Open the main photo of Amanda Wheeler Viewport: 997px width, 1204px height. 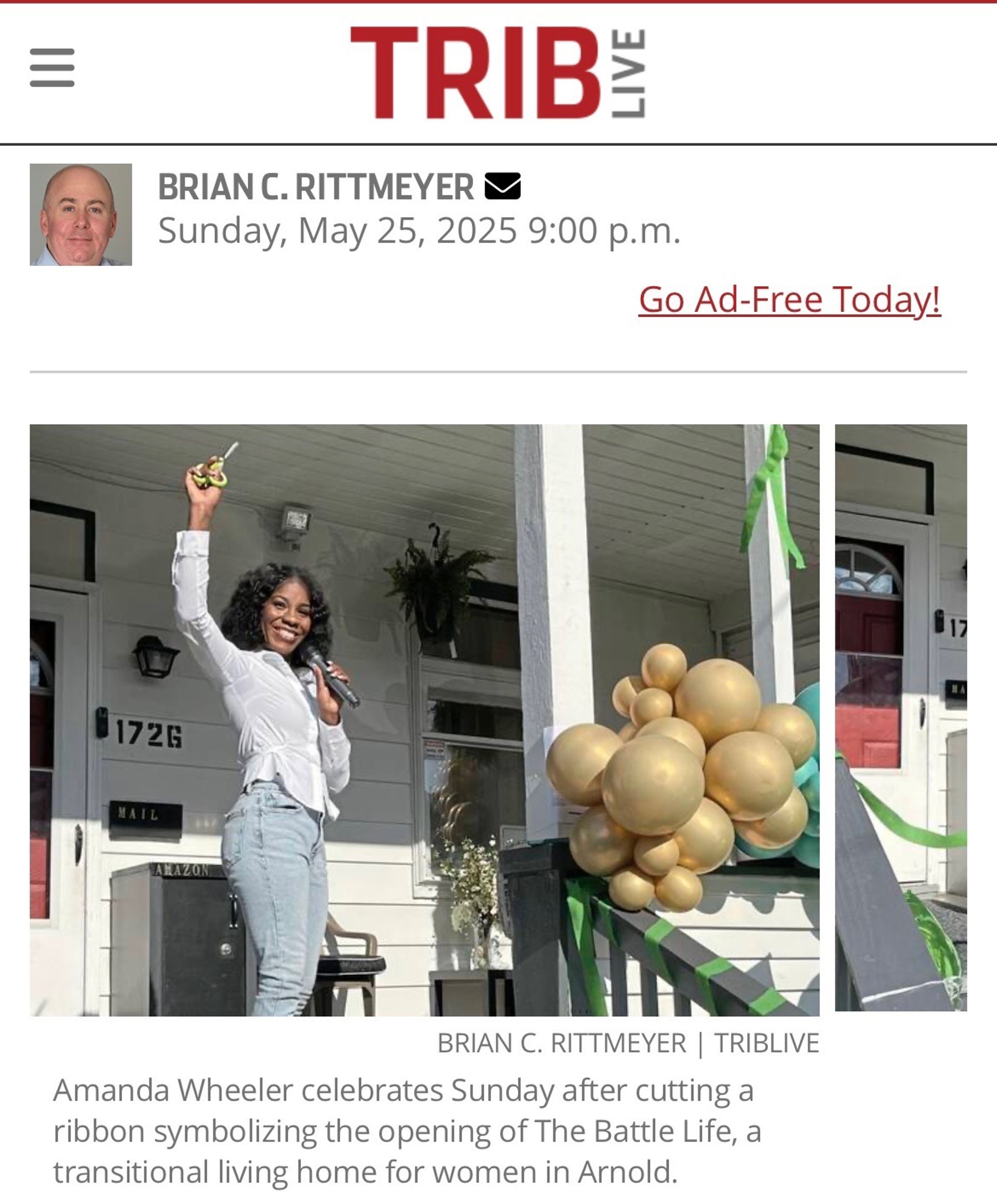tap(424, 719)
